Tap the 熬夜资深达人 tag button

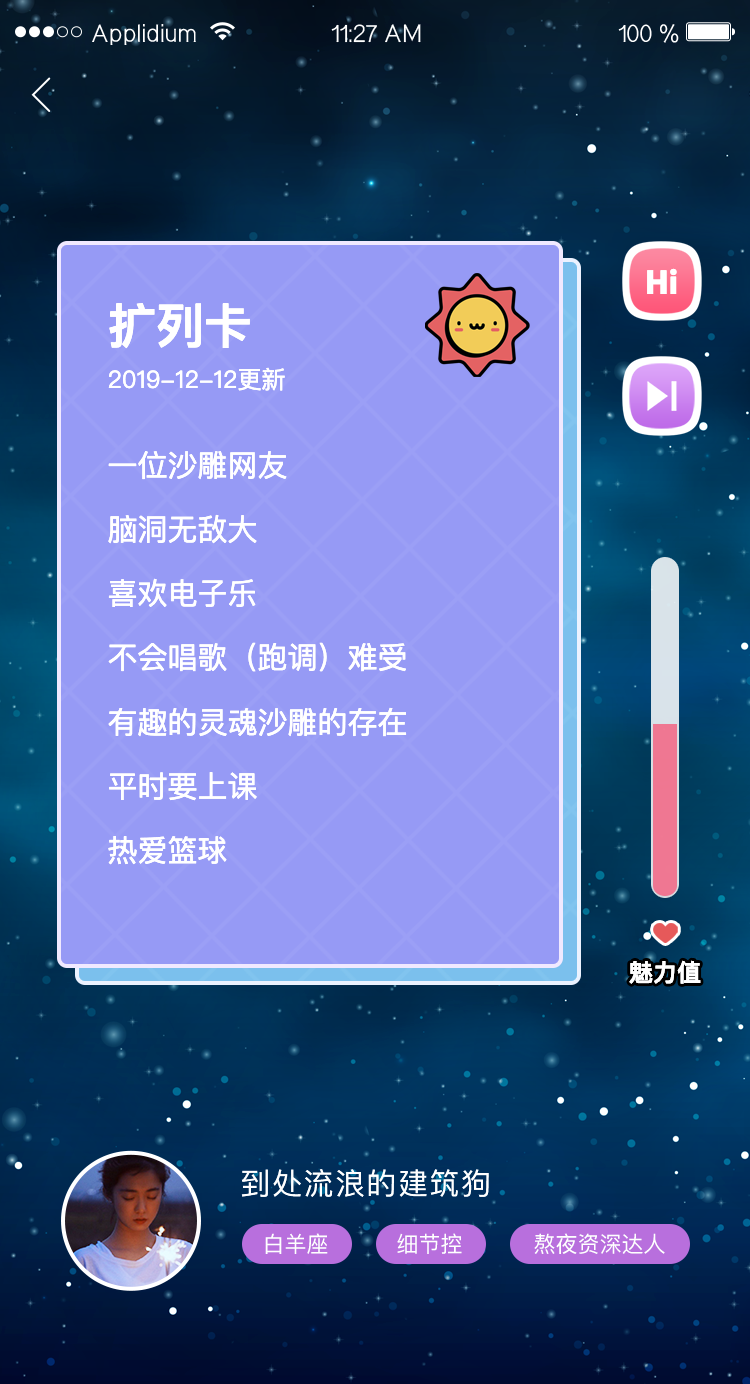[x=599, y=1244]
